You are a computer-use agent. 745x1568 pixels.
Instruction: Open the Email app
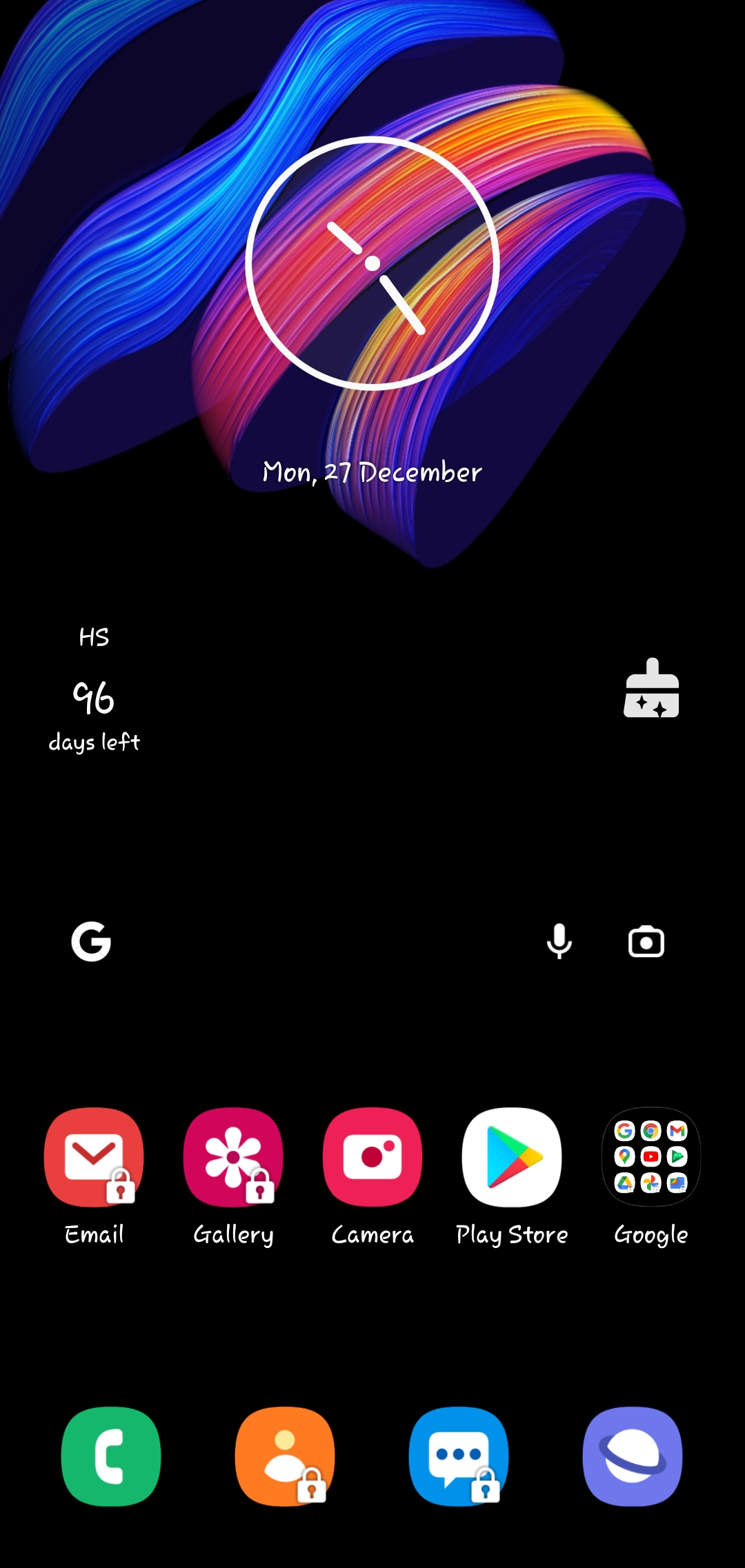click(x=93, y=1158)
